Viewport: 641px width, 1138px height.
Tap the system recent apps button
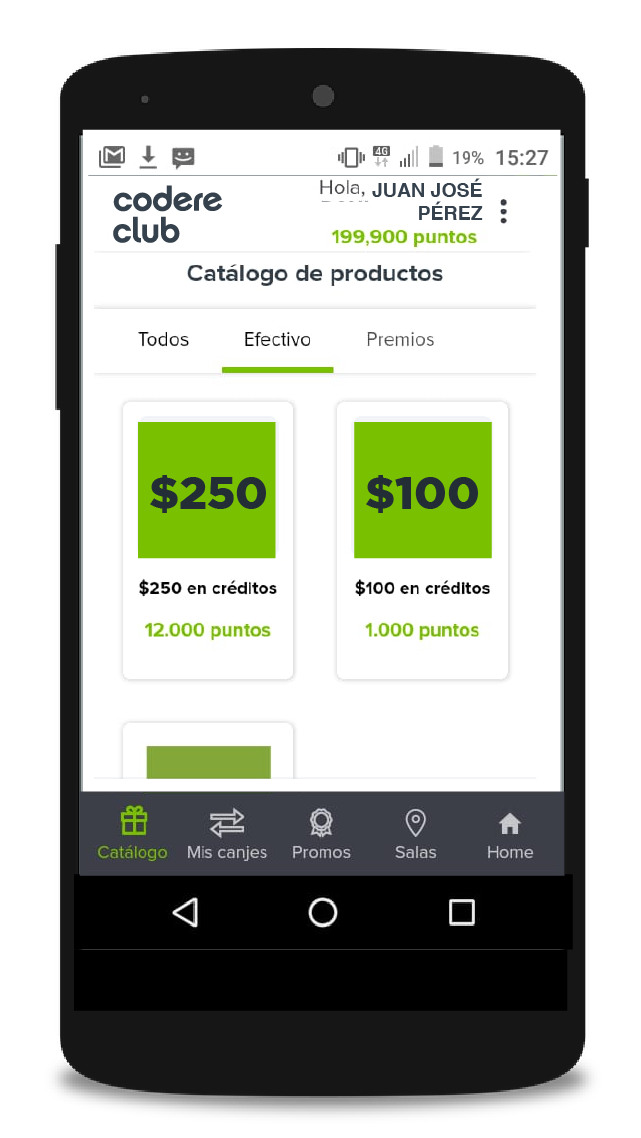(461, 912)
